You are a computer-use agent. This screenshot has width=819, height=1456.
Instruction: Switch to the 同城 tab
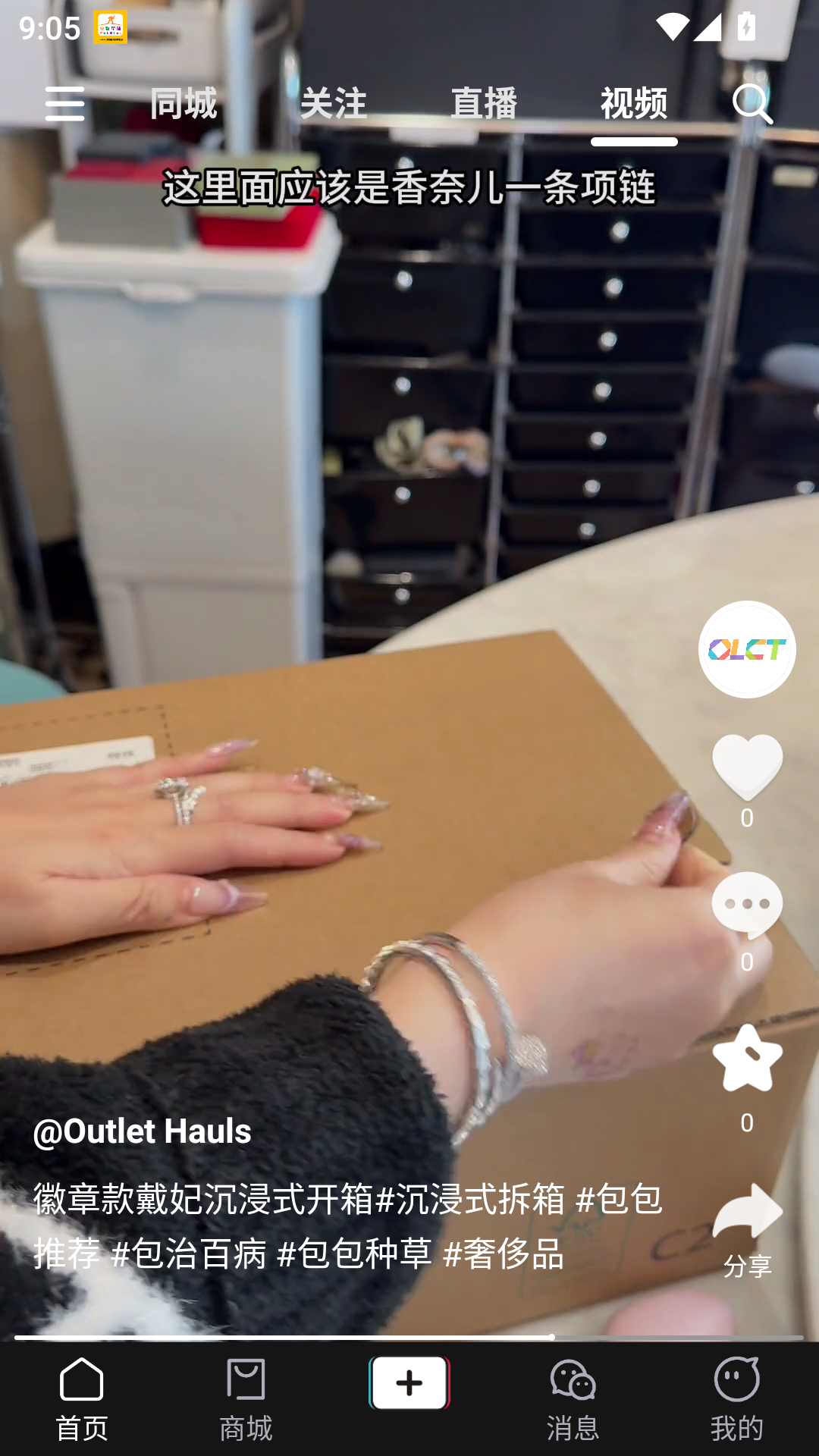[x=184, y=103]
